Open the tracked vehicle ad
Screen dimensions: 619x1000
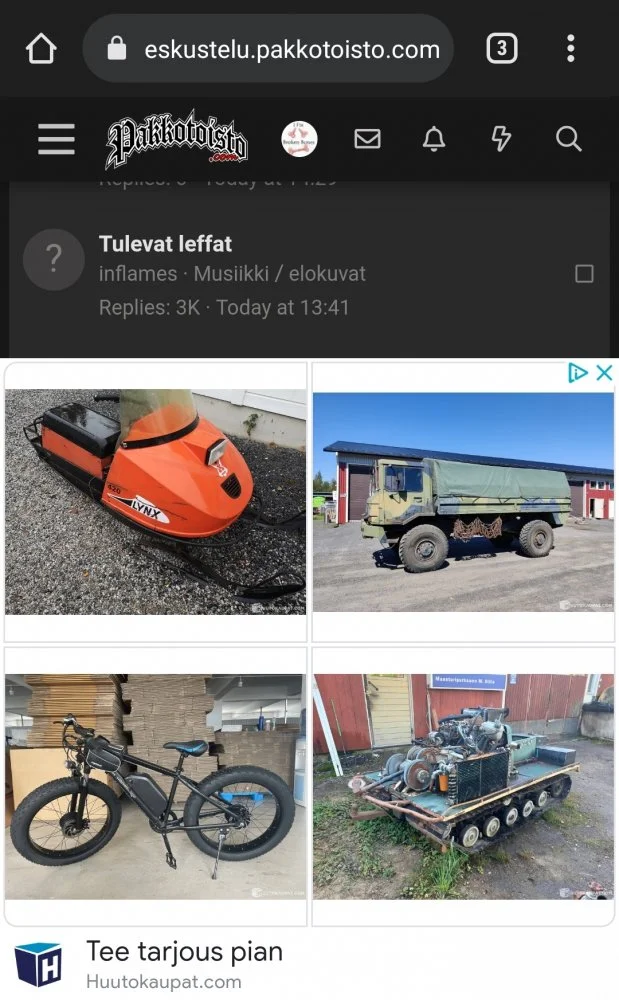click(463, 786)
